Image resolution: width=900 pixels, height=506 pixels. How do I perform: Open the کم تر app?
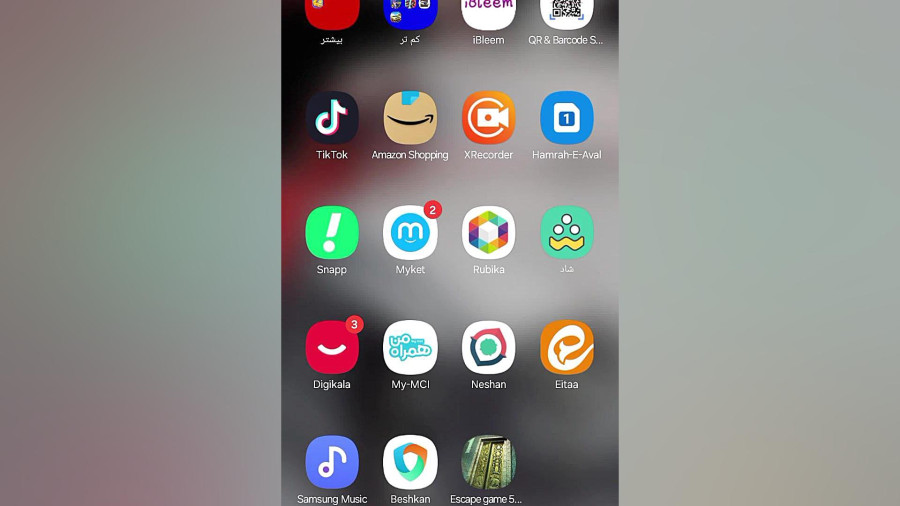coord(410,13)
